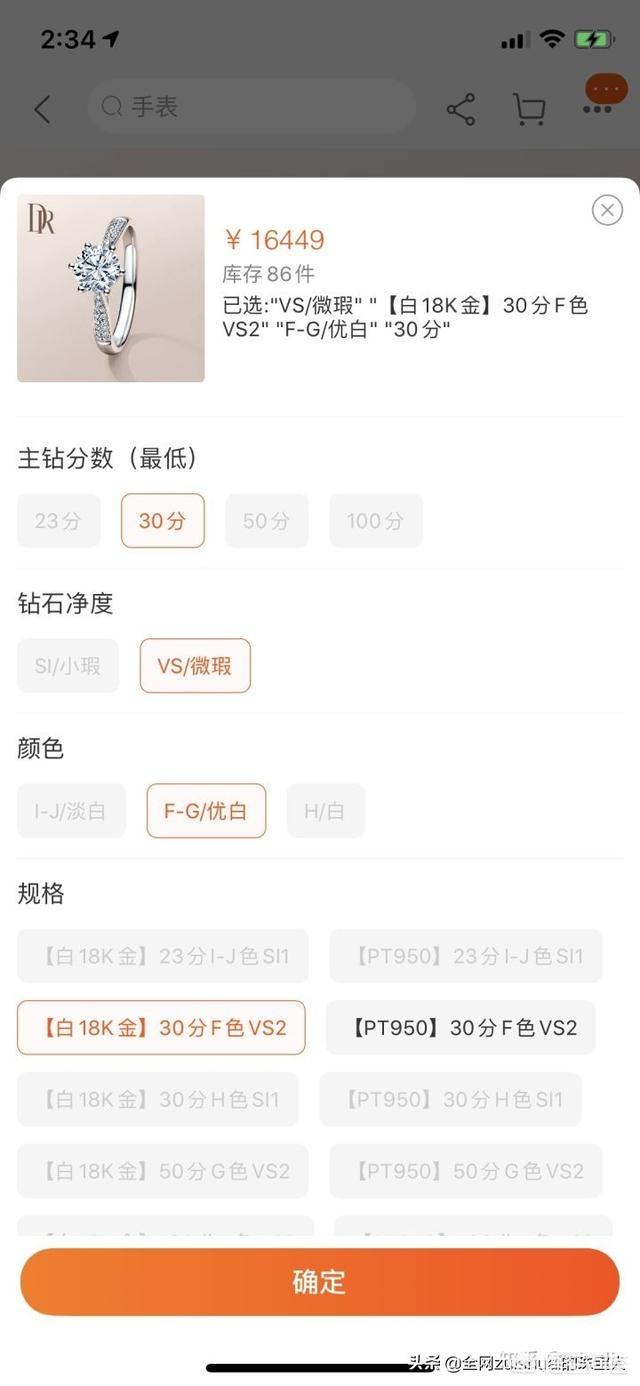This screenshot has height=1386, width=640.
Task: Share this product listing
Action: [461, 109]
